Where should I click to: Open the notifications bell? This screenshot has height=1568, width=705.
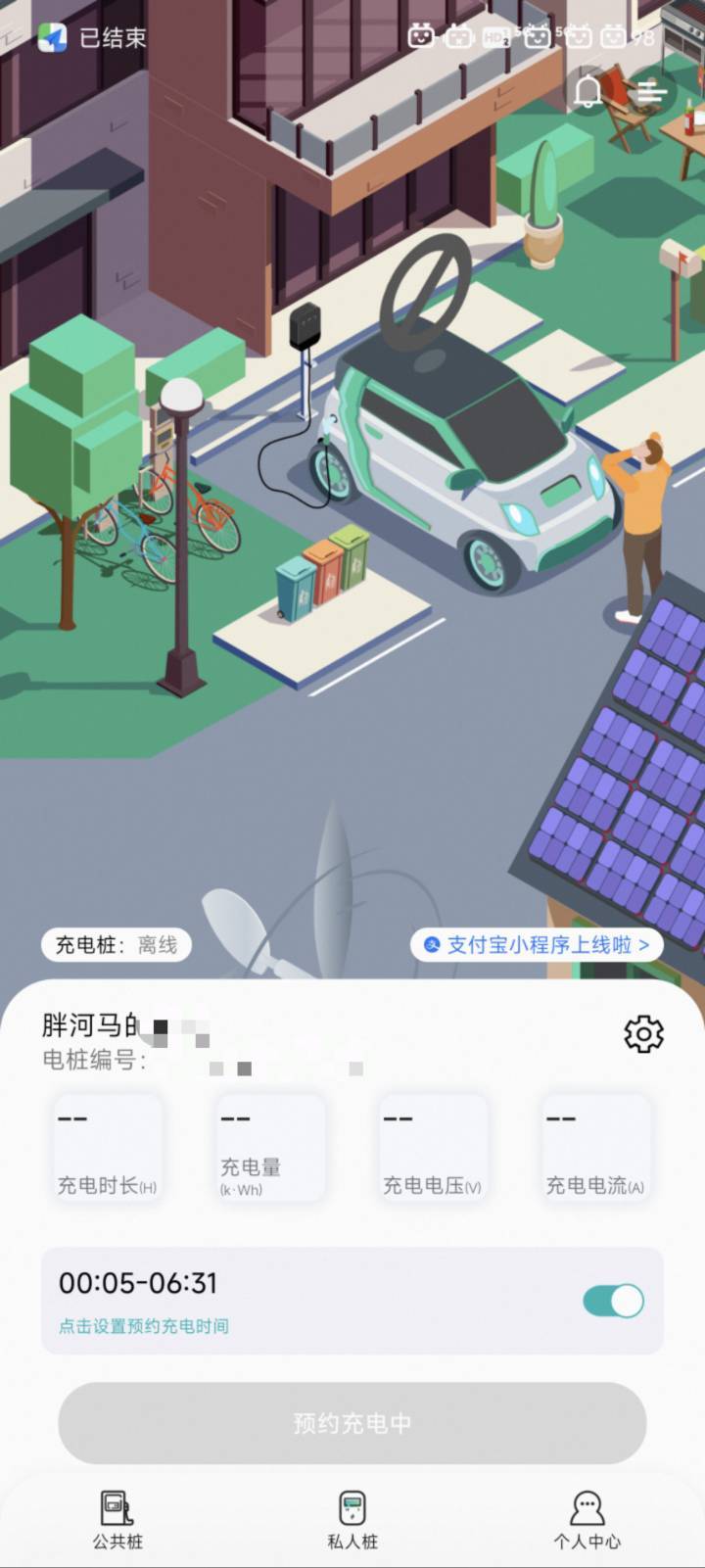tap(587, 92)
